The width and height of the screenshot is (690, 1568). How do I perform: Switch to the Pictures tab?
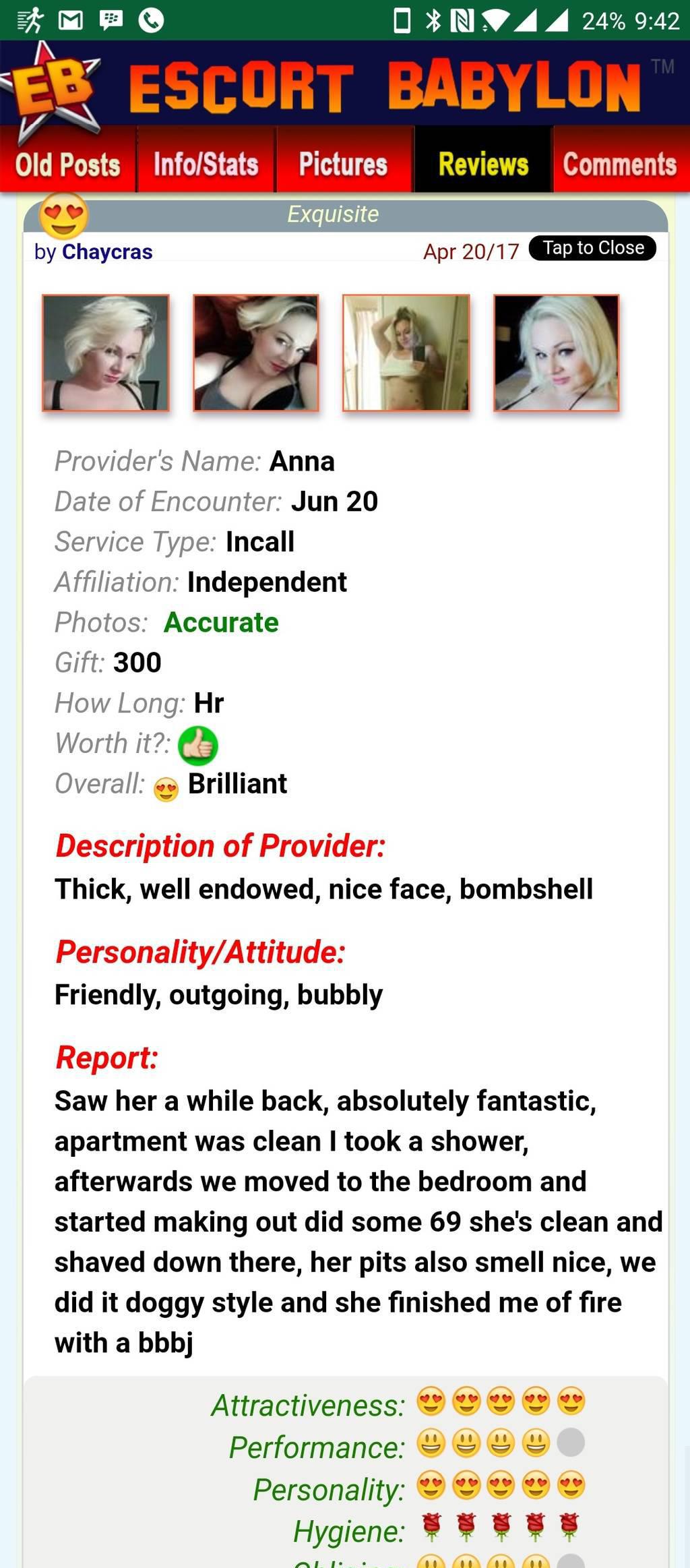tap(344, 164)
